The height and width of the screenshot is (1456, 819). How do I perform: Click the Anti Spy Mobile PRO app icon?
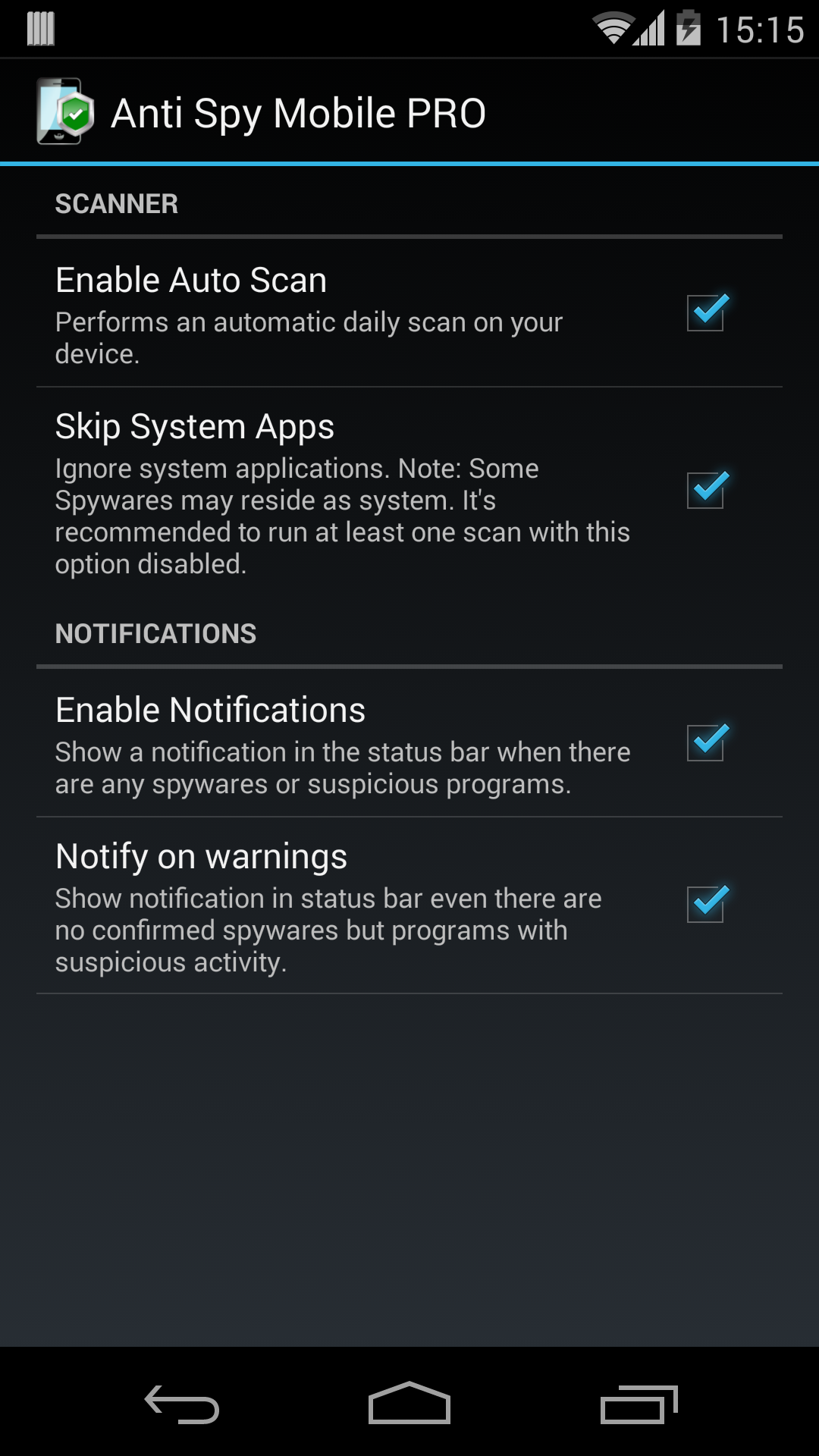click(64, 112)
